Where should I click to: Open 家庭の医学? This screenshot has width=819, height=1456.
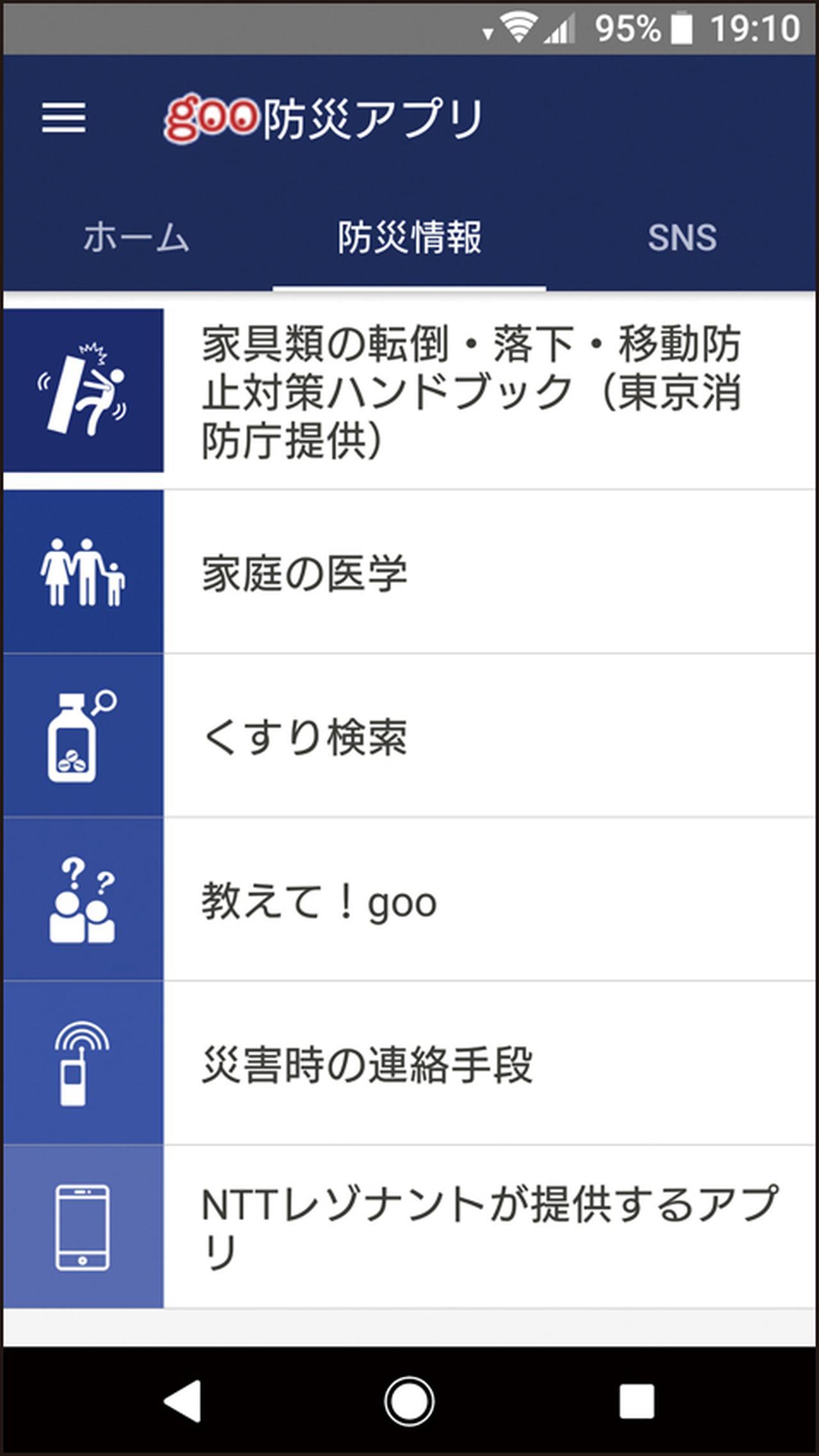click(x=409, y=572)
